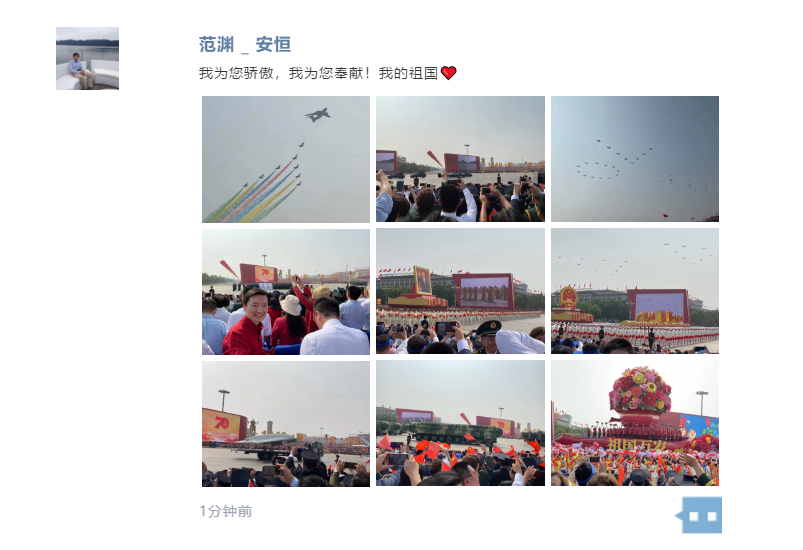Open the username link 范渊 _ 安恒

click(245, 45)
